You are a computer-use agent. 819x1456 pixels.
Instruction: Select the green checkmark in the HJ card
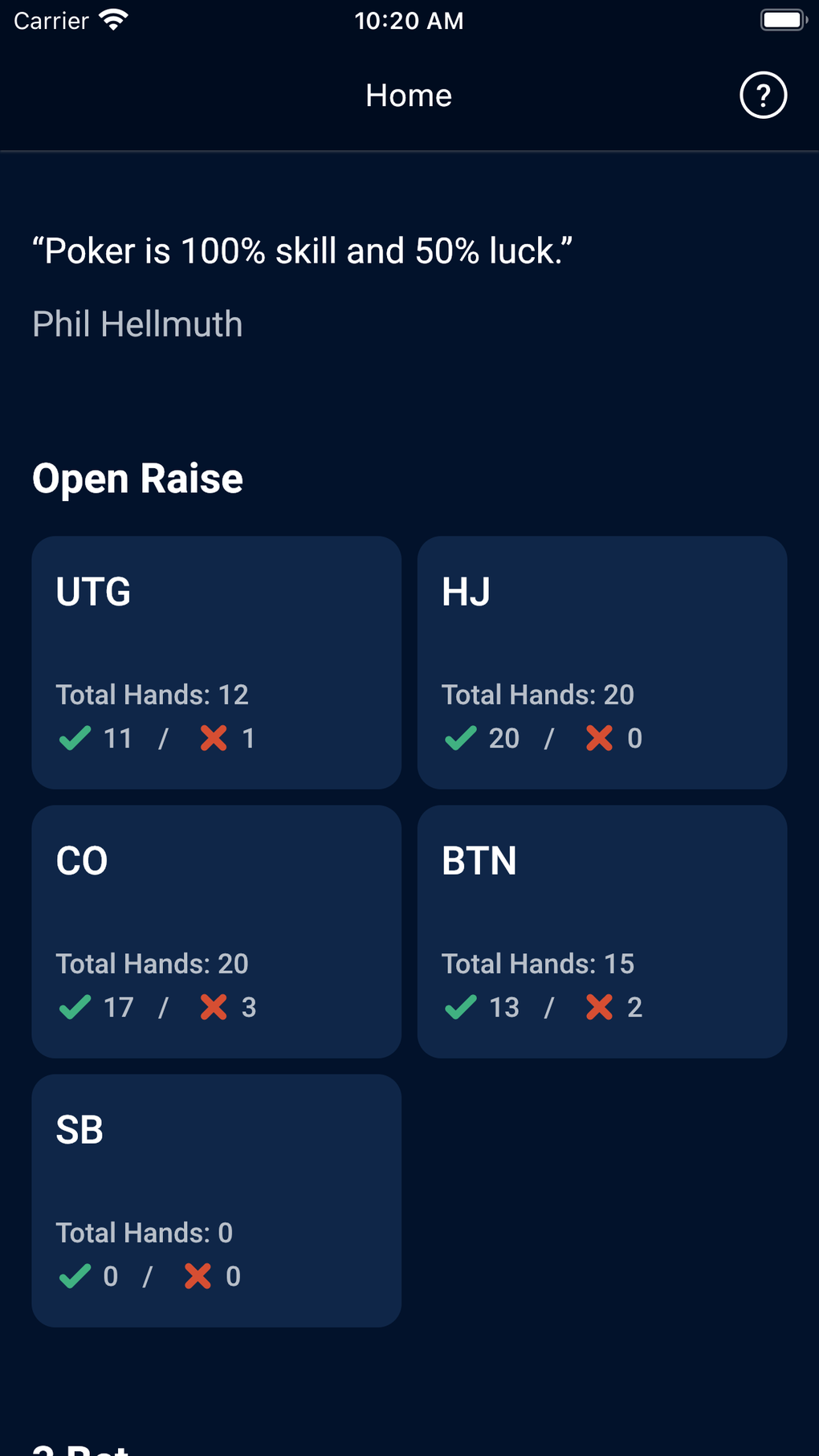click(x=460, y=738)
